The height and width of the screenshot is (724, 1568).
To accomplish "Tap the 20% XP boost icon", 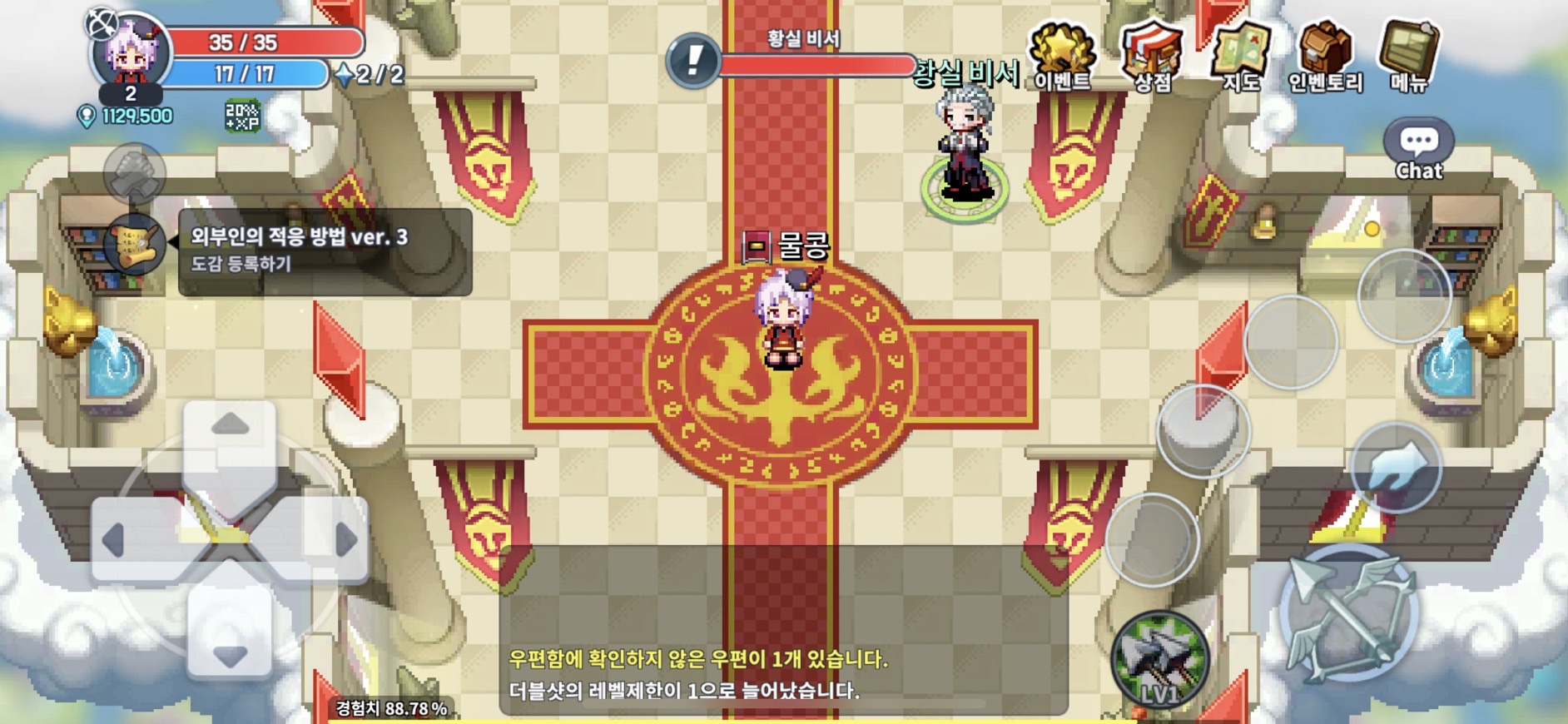I will (242, 117).
